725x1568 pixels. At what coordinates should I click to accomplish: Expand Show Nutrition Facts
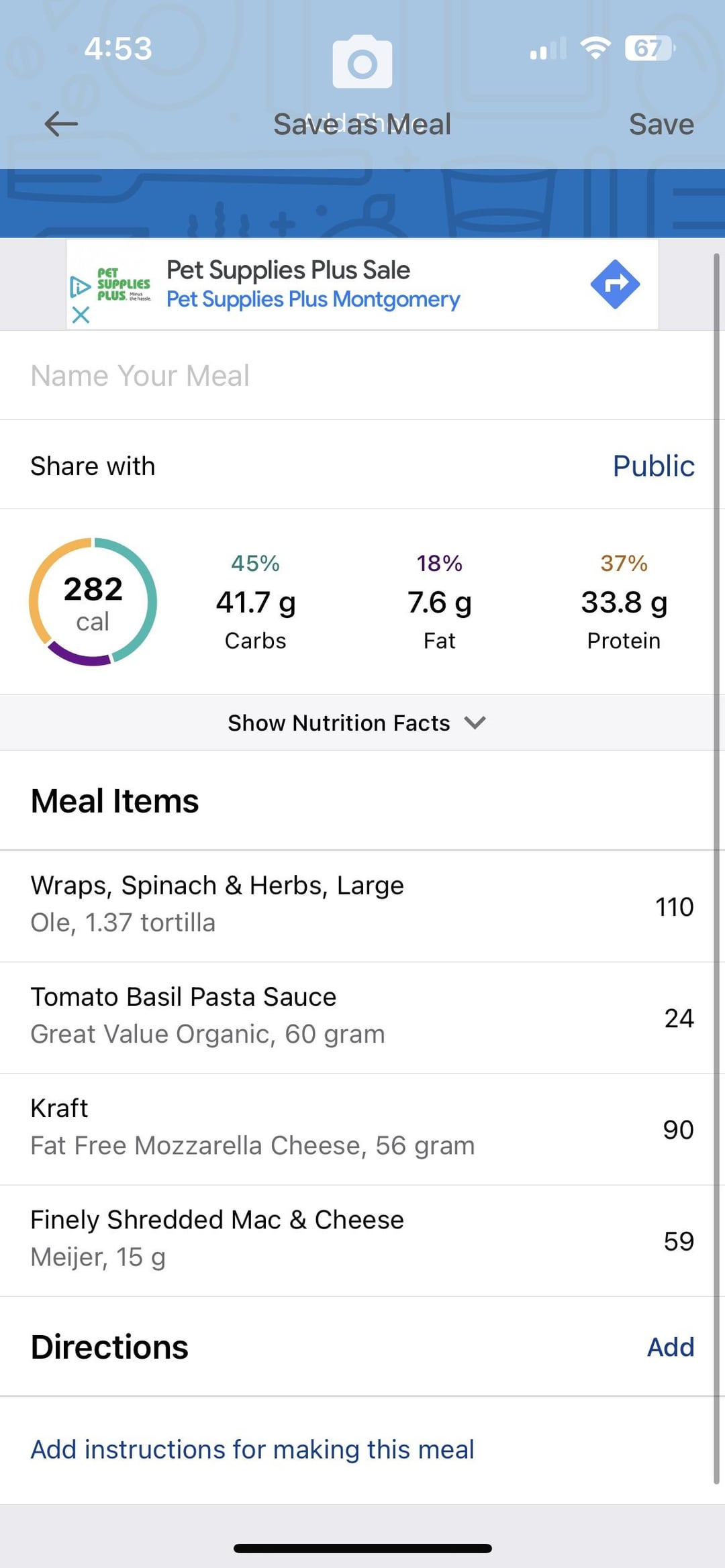tap(357, 723)
